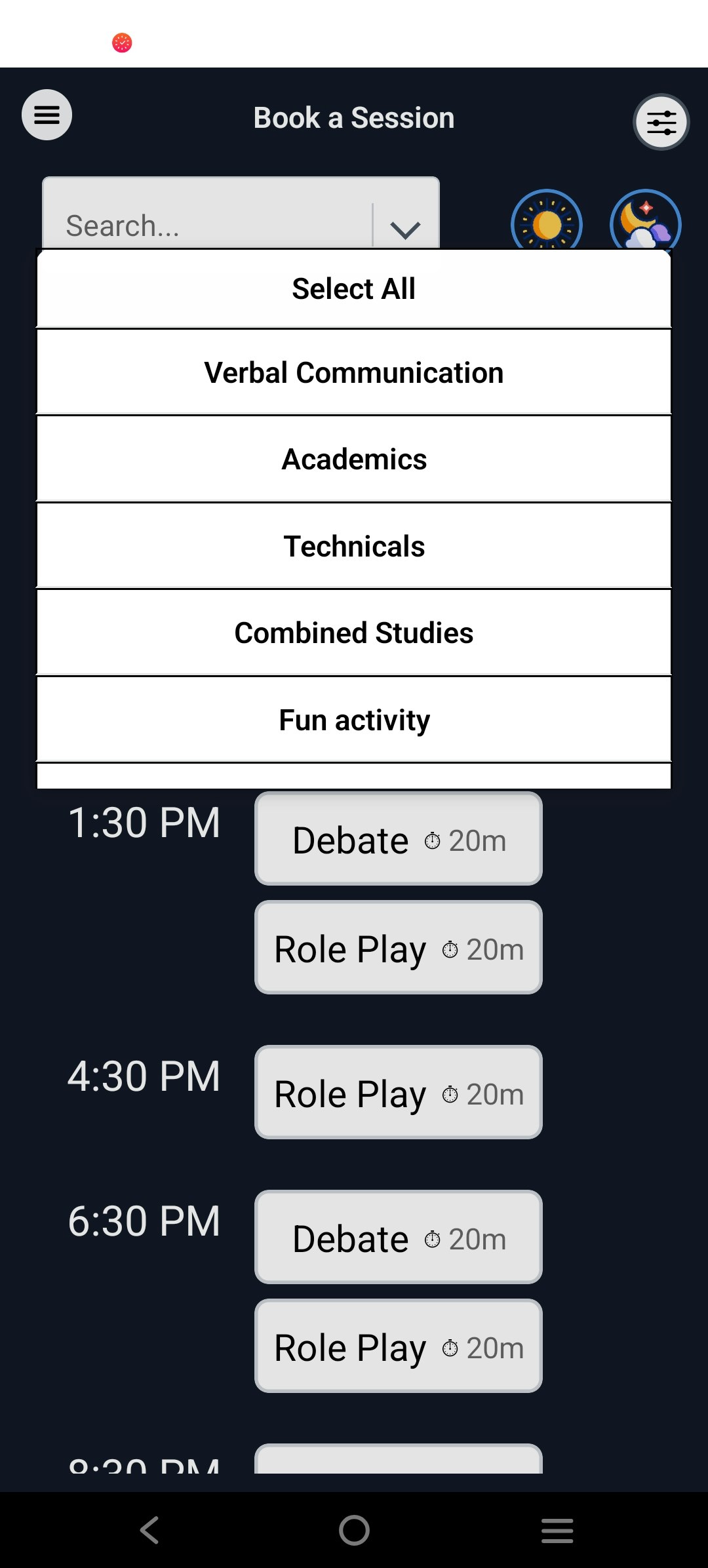Choose Verbal Communication category
The height and width of the screenshot is (1568, 708).
(x=354, y=372)
